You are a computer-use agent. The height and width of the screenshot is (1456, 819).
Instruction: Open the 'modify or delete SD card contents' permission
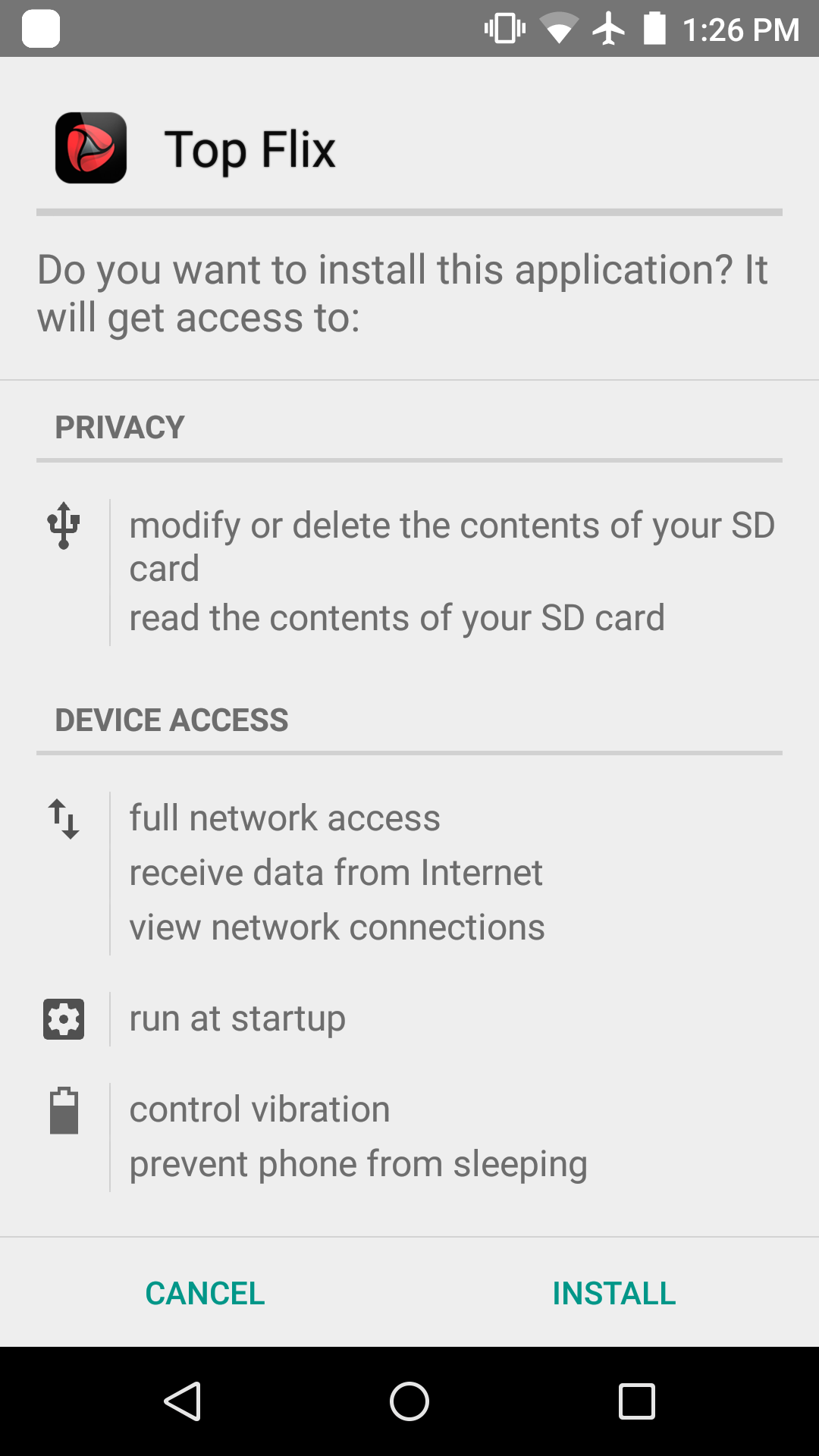(451, 546)
